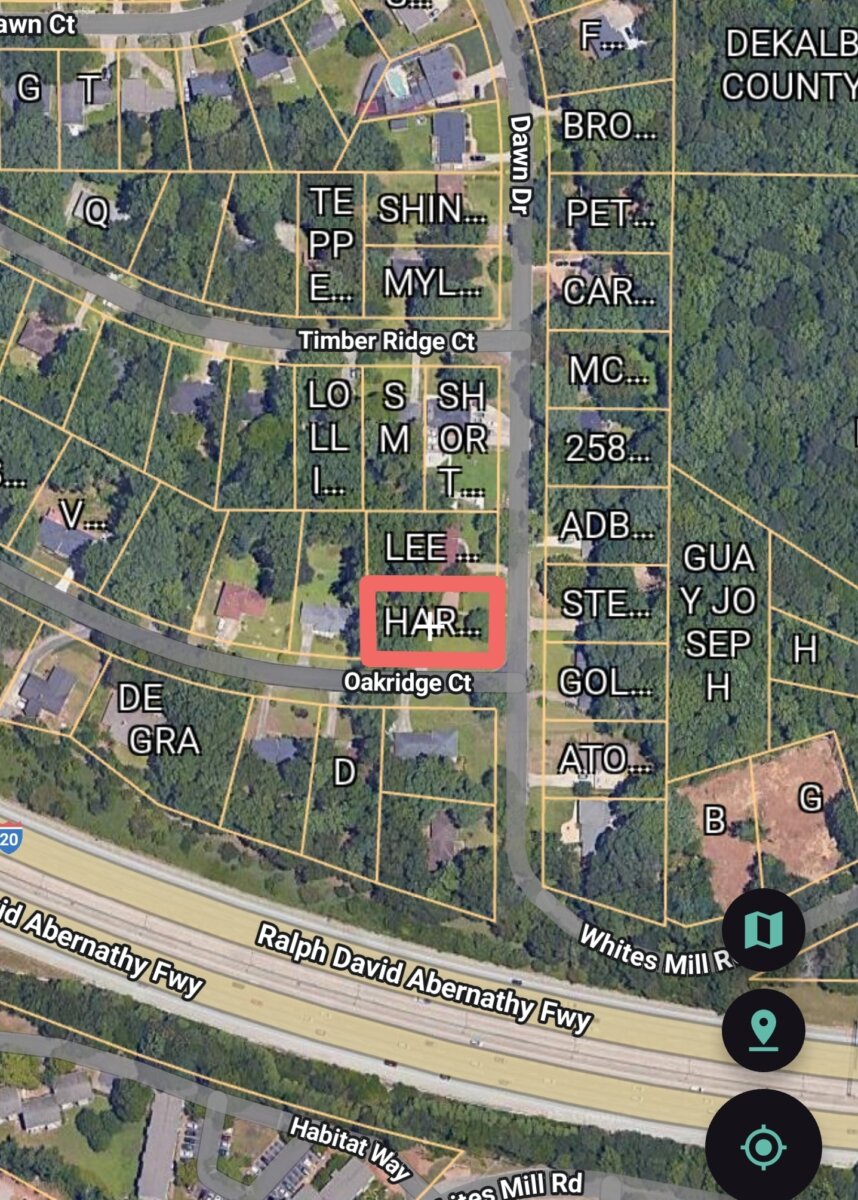Select the highlighted HAR... parcel
Viewport: 858px width, 1200px height.
tap(432, 622)
